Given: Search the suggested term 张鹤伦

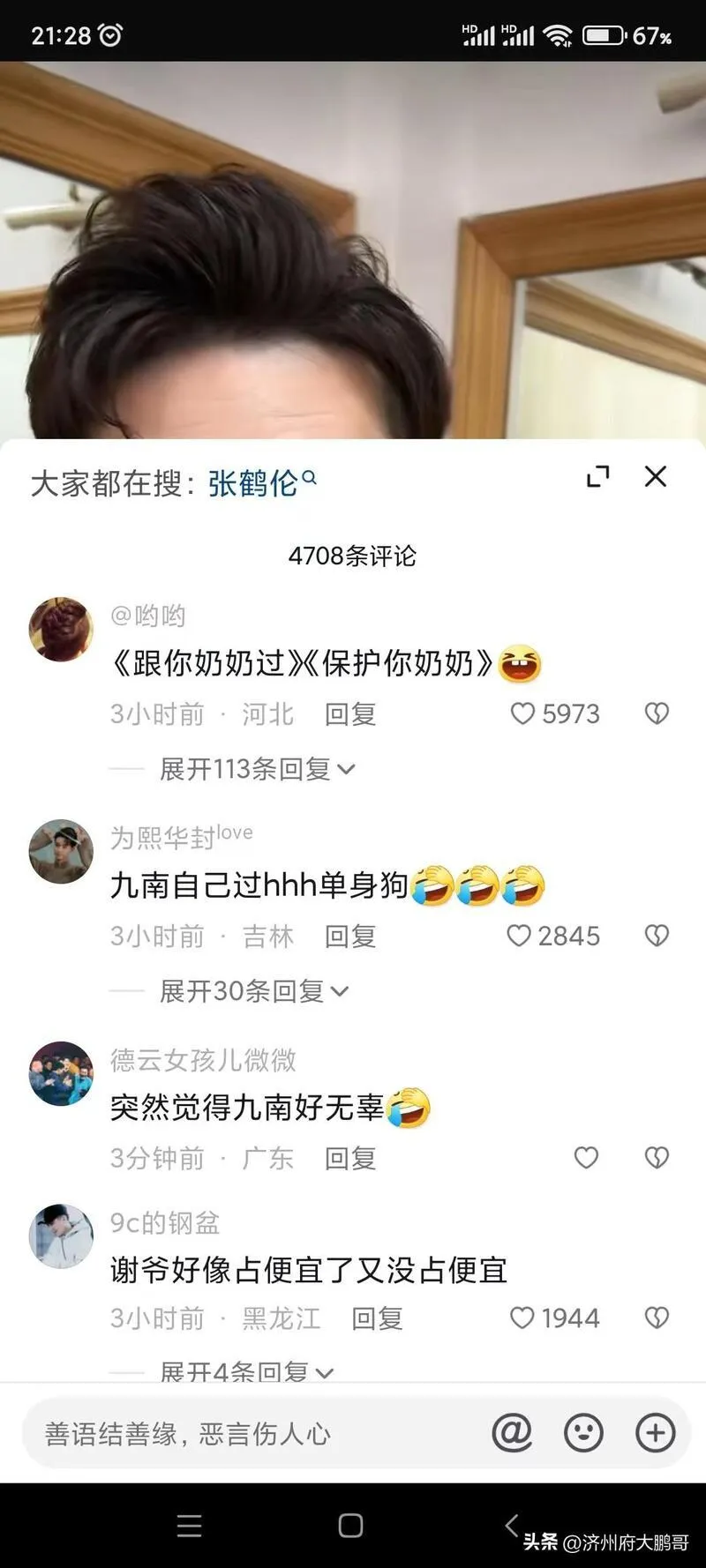Looking at the screenshot, I should click(x=254, y=483).
